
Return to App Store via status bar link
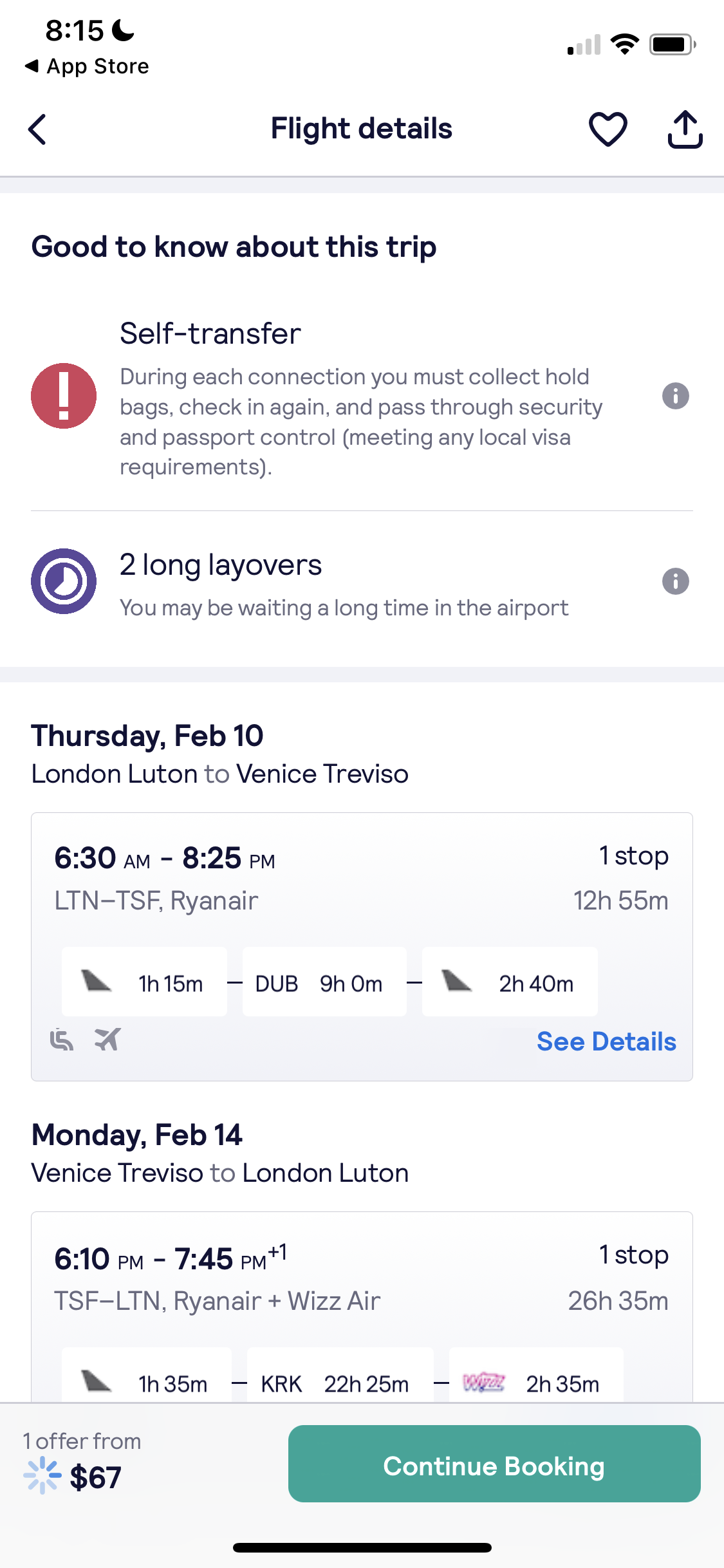point(88,65)
